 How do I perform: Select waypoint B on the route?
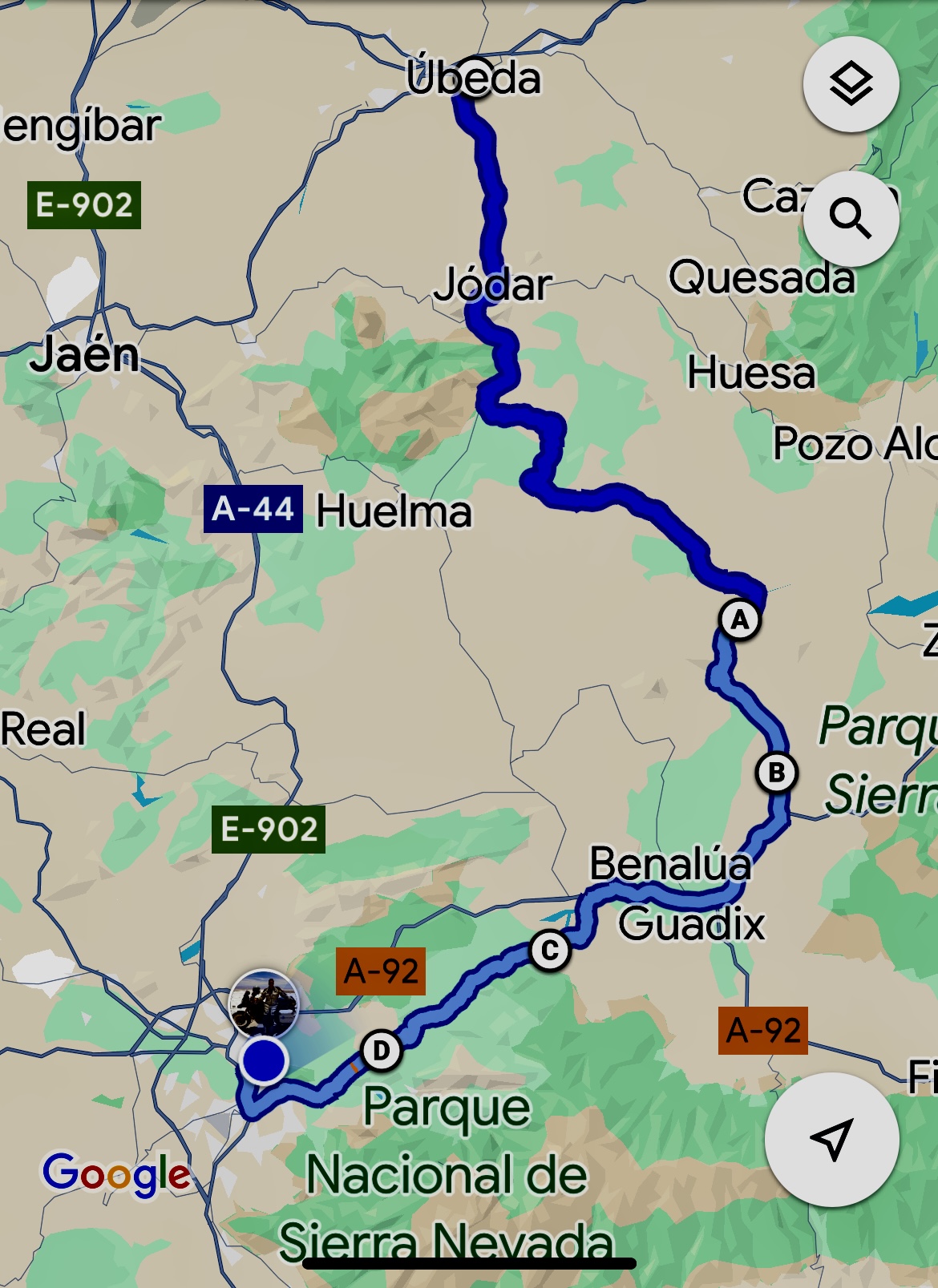point(776,773)
